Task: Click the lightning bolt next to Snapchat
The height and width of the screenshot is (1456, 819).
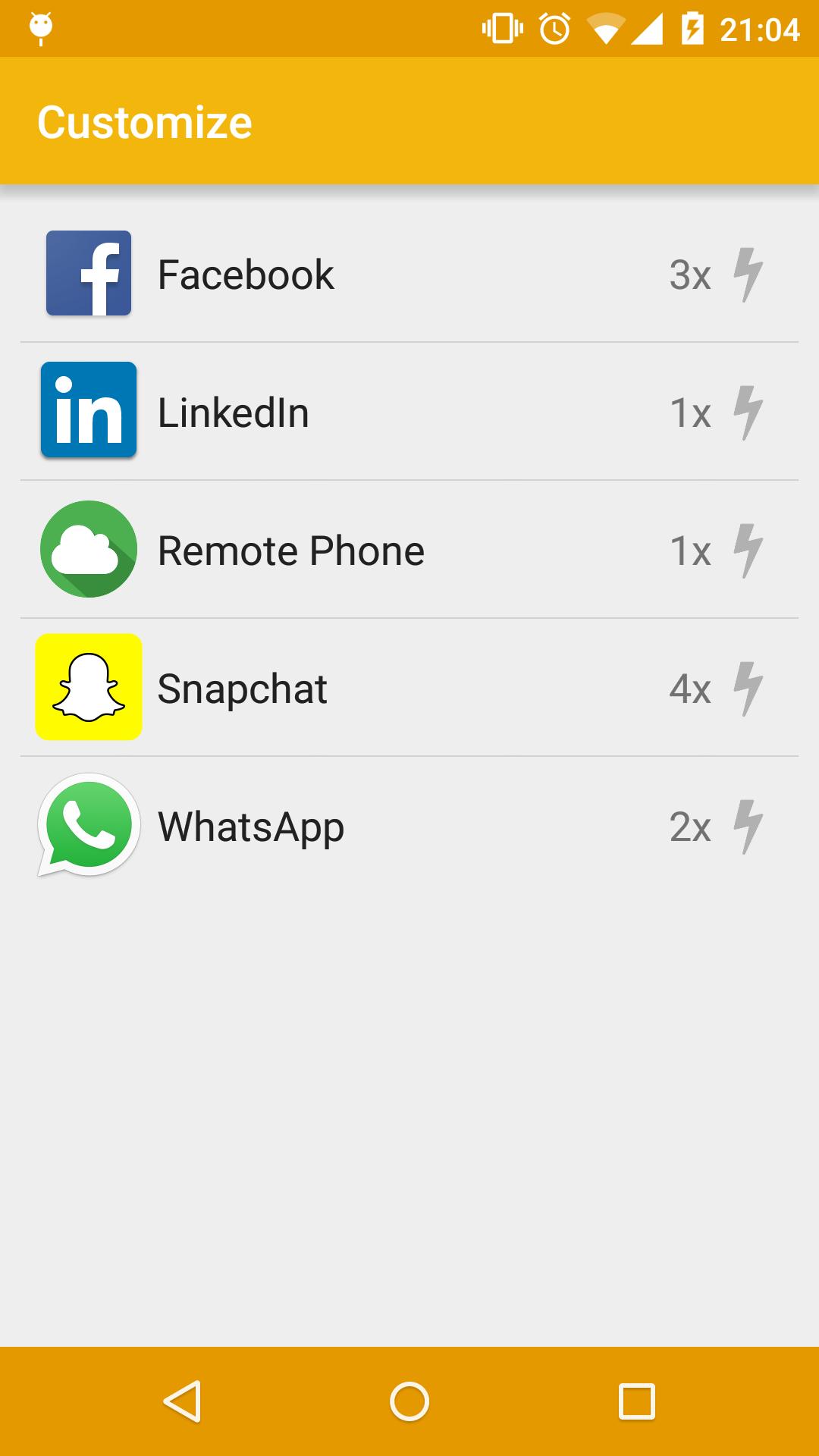Action: pyautogui.click(x=749, y=687)
